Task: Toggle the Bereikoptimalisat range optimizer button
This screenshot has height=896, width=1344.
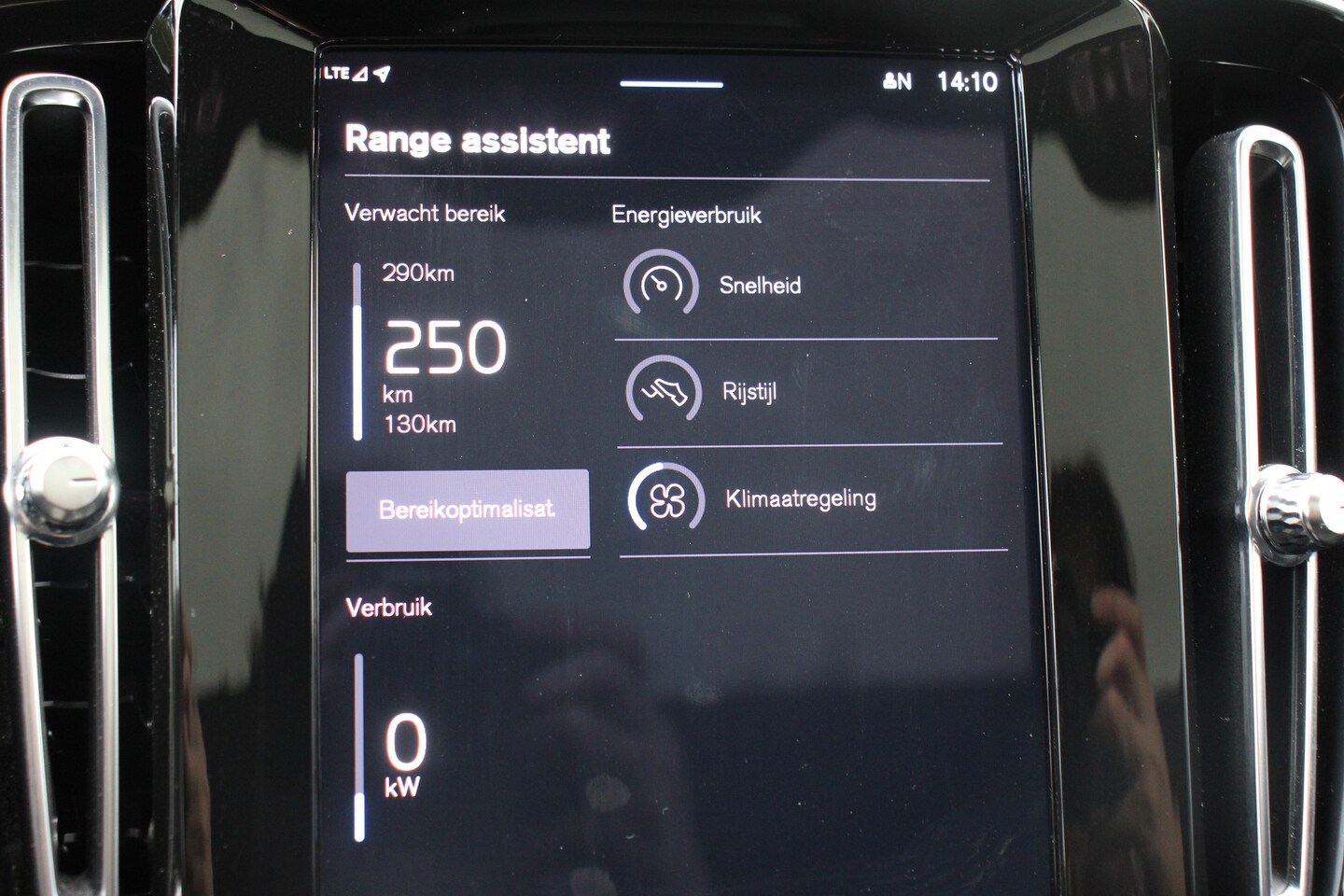Action: [468, 510]
